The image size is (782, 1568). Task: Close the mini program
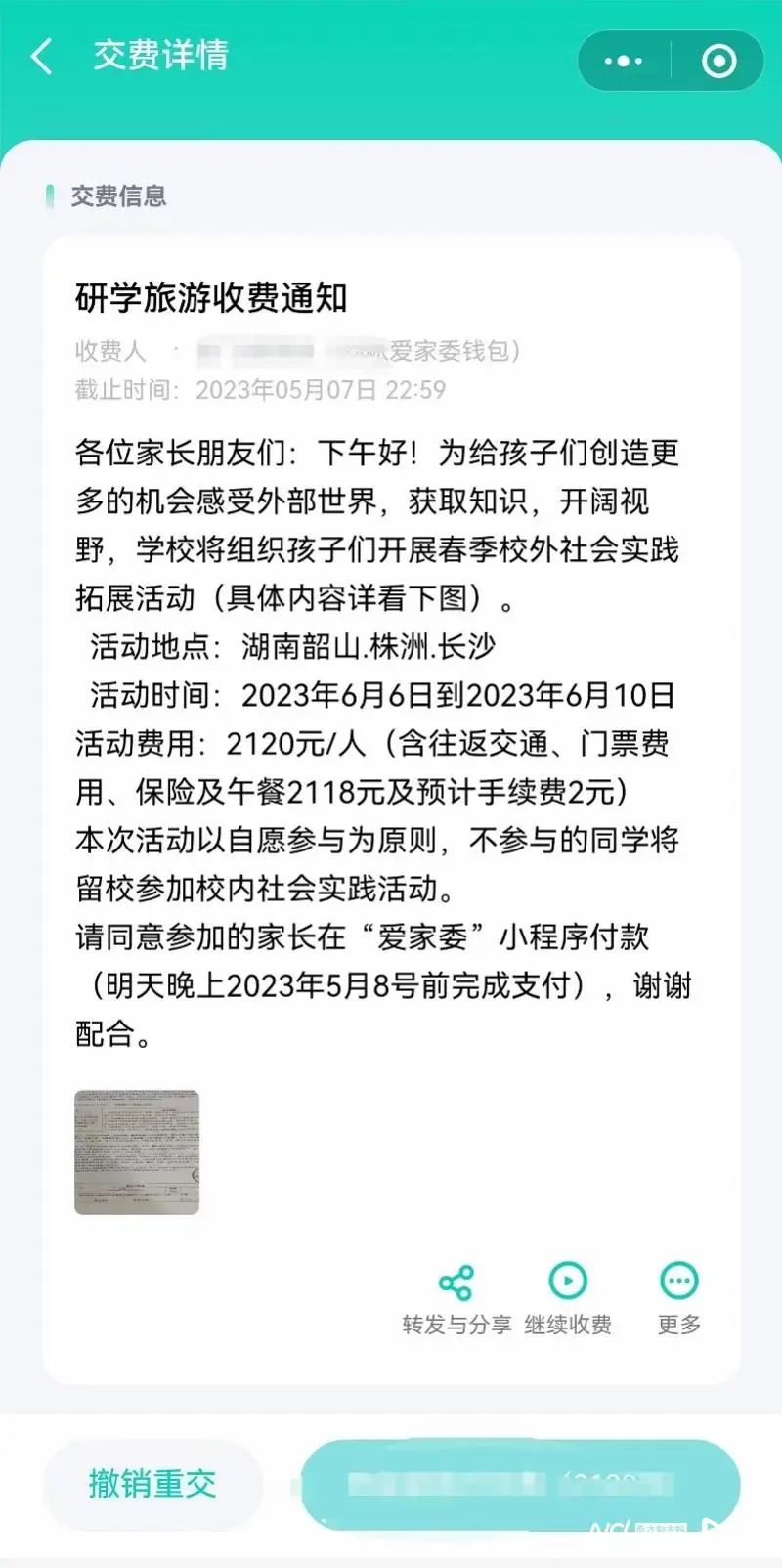[718, 61]
